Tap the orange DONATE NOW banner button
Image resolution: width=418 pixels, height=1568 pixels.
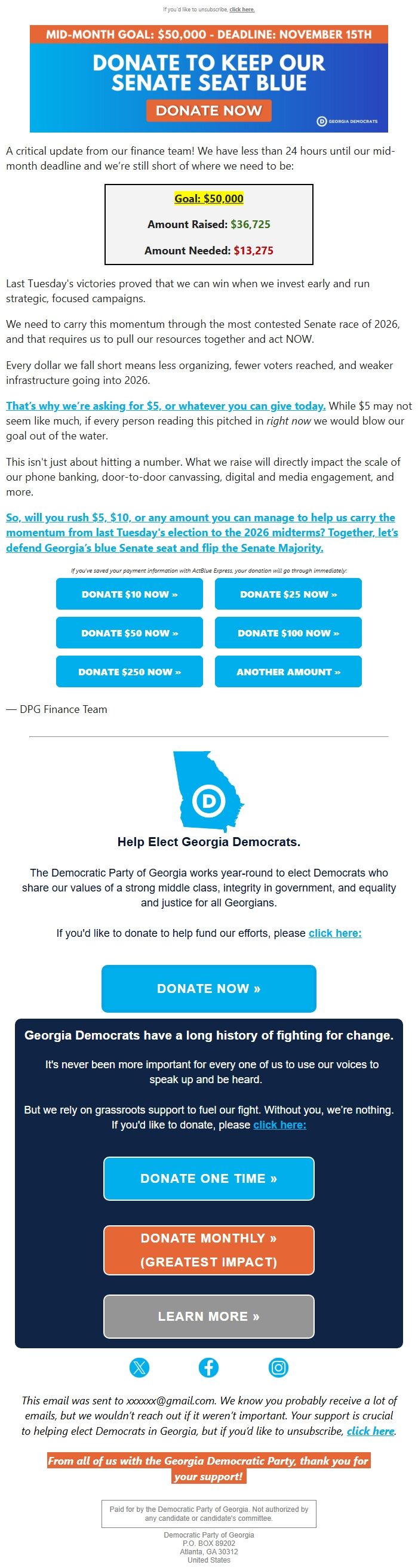pyautogui.click(x=208, y=111)
